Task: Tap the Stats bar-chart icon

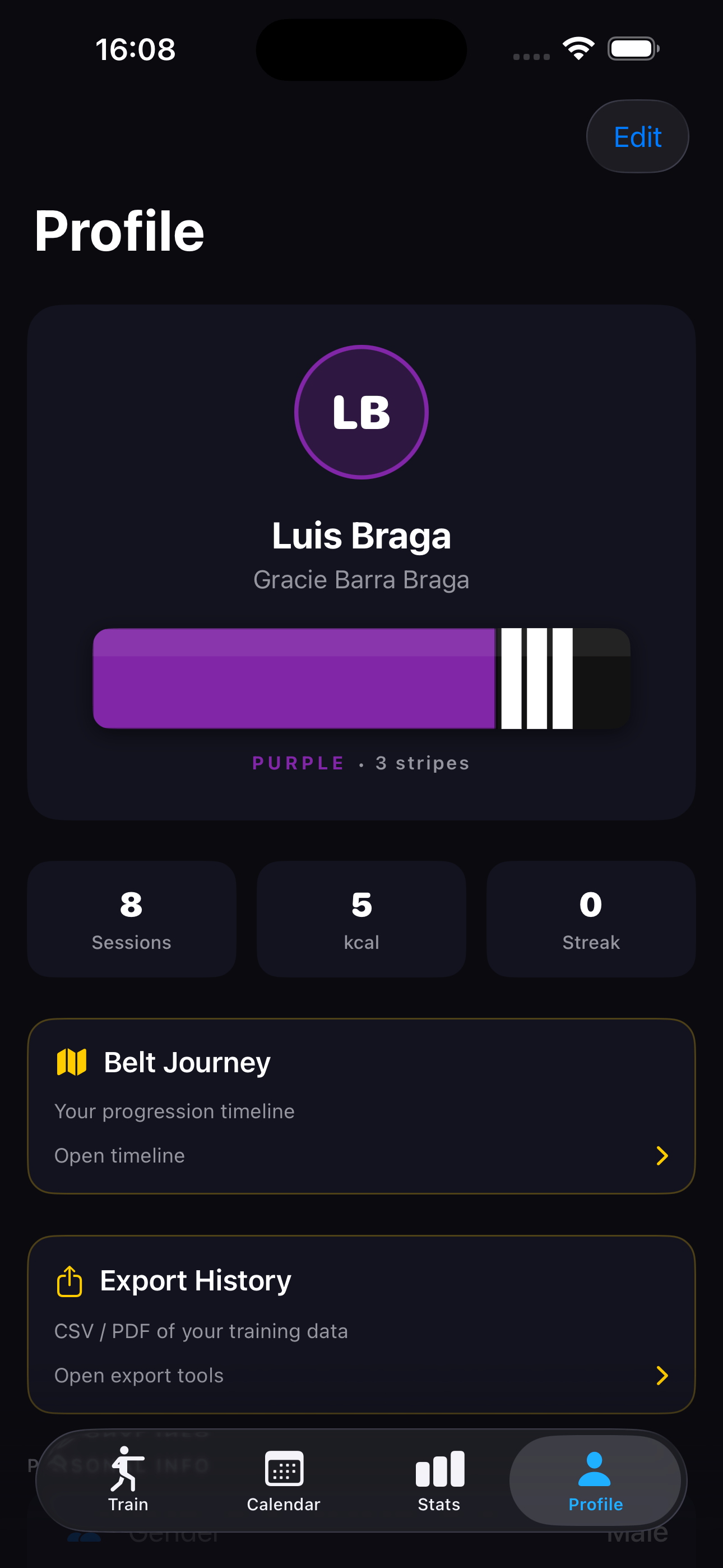Action: click(x=439, y=1468)
